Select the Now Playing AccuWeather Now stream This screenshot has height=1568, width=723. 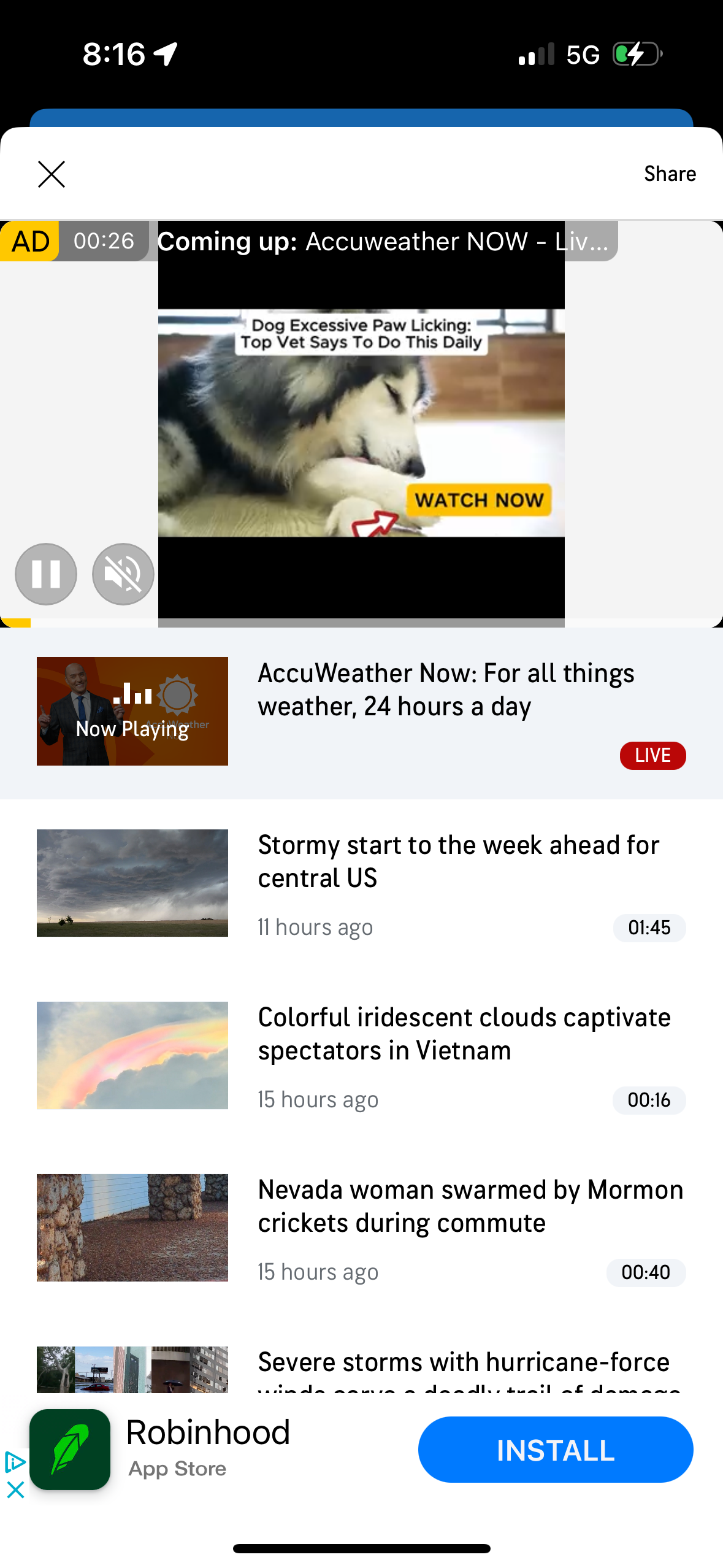coord(362,712)
